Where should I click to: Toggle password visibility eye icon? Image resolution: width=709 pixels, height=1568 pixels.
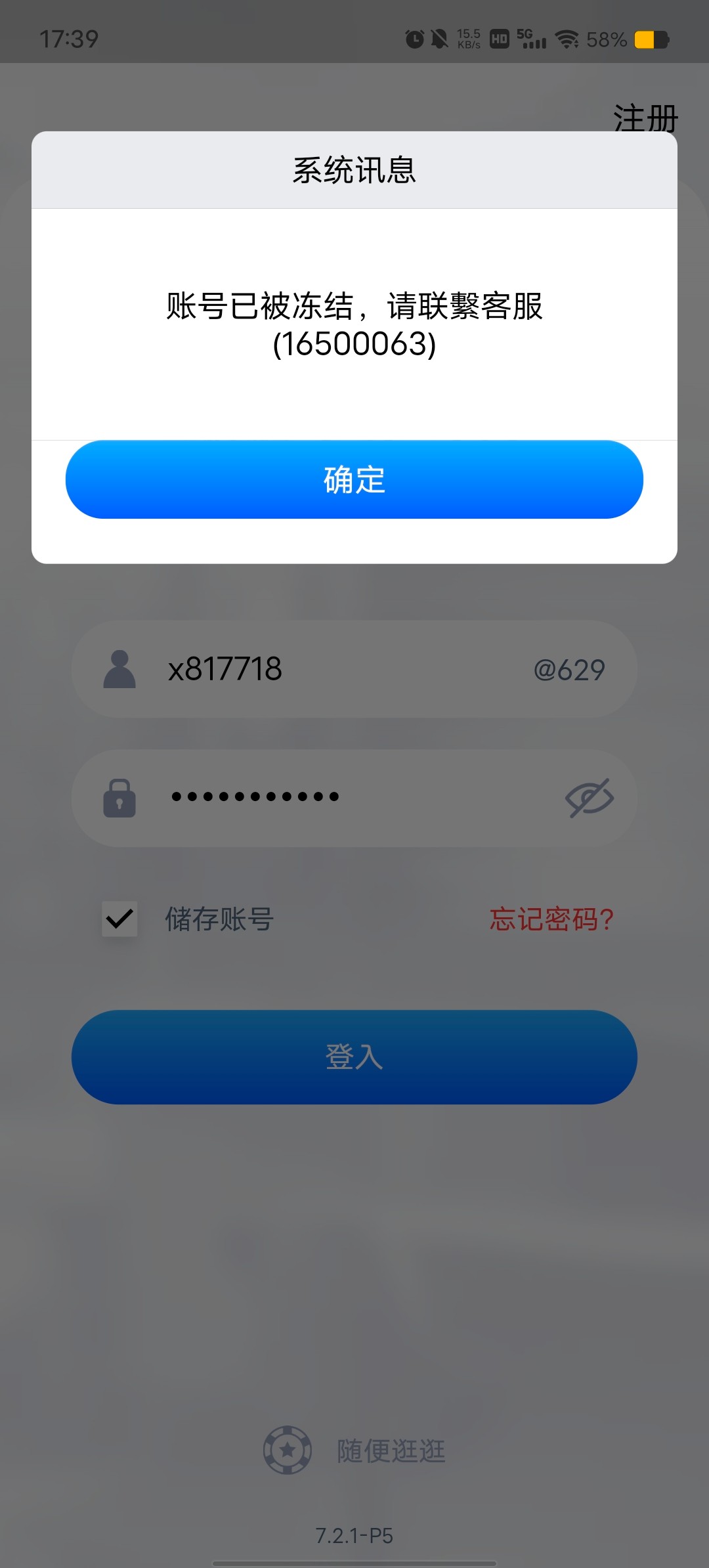point(589,798)
